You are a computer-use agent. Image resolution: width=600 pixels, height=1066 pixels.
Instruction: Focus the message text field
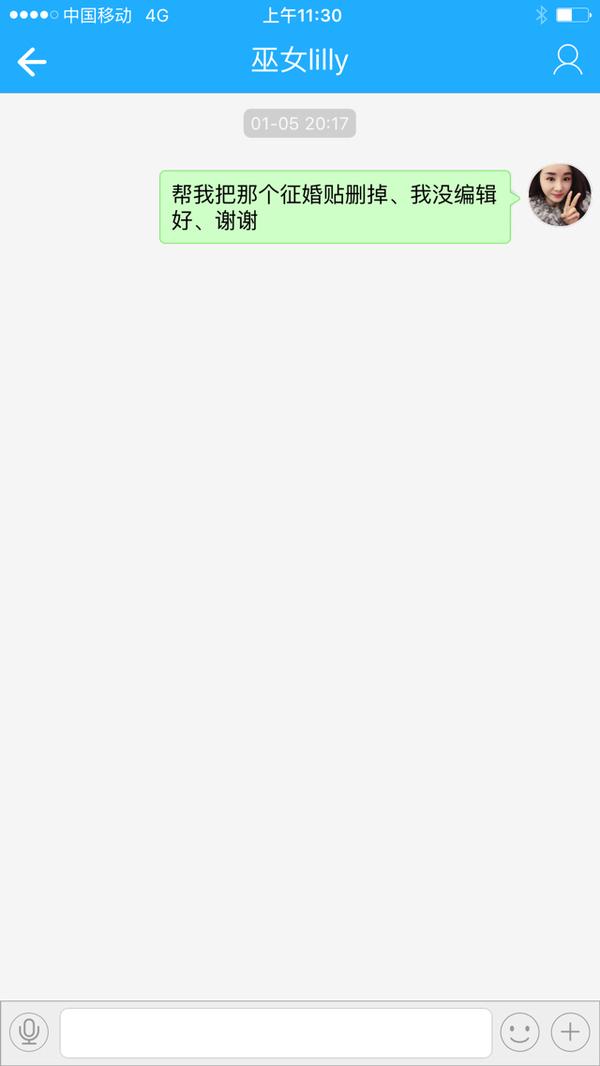click(276, 1033)
